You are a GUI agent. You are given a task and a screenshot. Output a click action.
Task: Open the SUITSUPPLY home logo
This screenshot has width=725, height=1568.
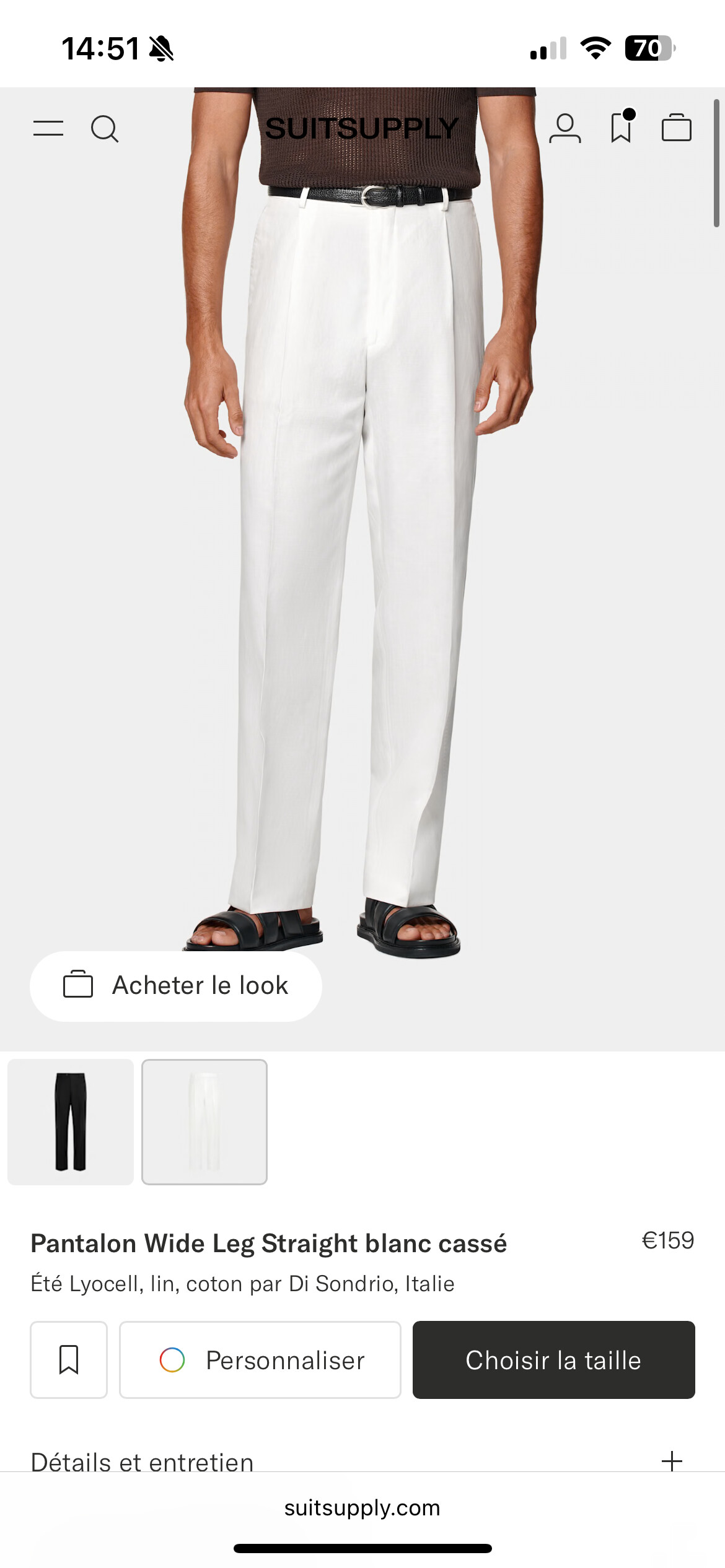pyautogui.click(x=362, y=129)
